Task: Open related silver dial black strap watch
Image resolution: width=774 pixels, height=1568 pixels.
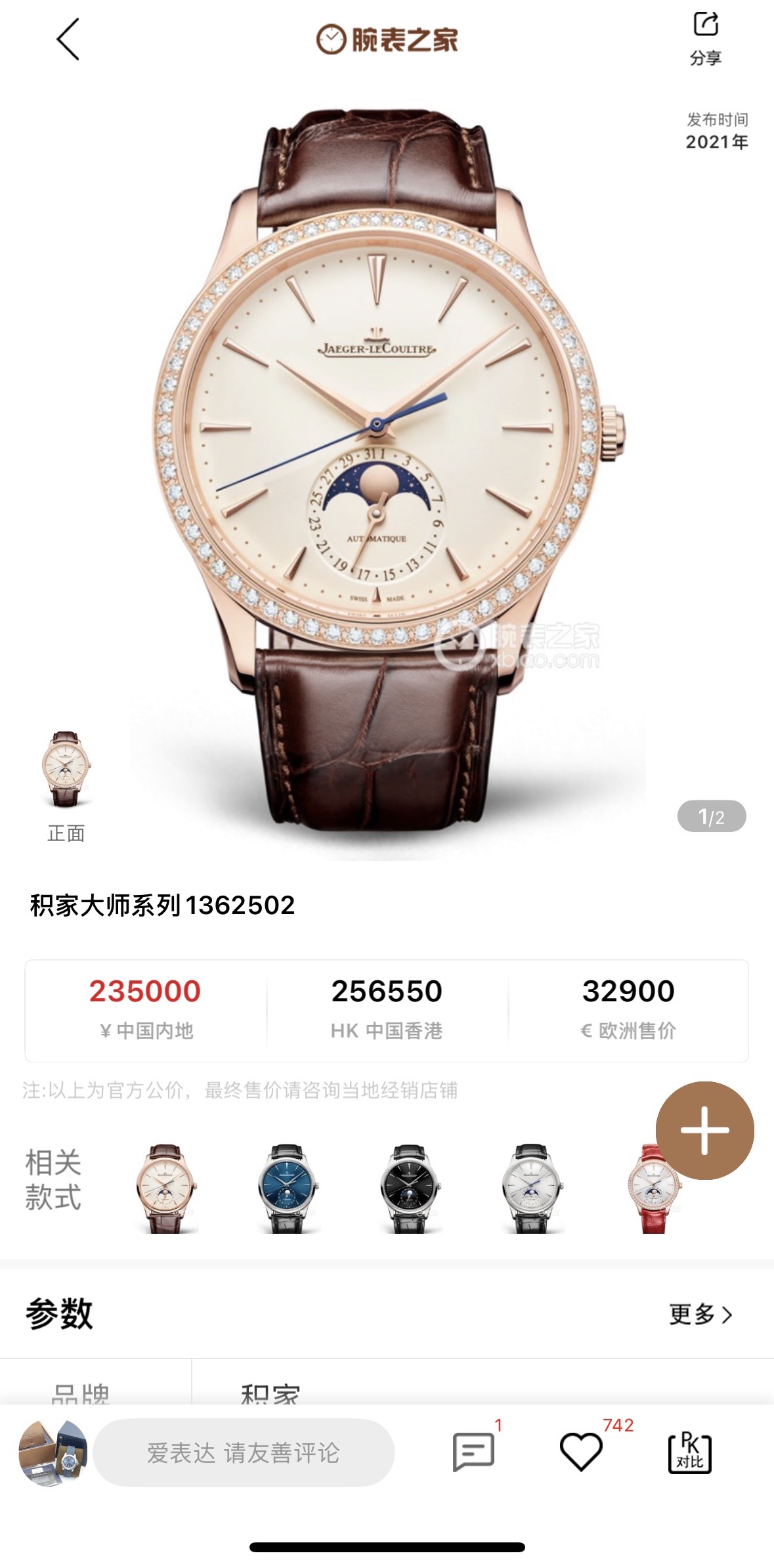Action: pyautogui.click(x=532, y=1188)
